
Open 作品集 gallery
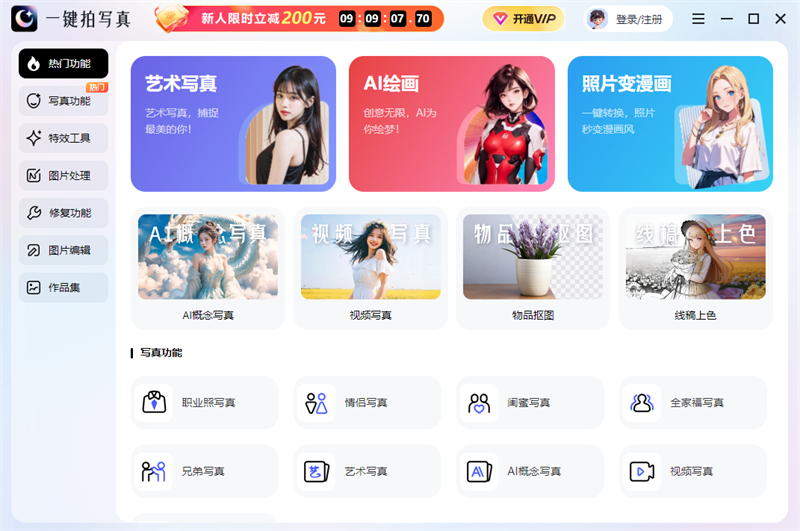63,288
